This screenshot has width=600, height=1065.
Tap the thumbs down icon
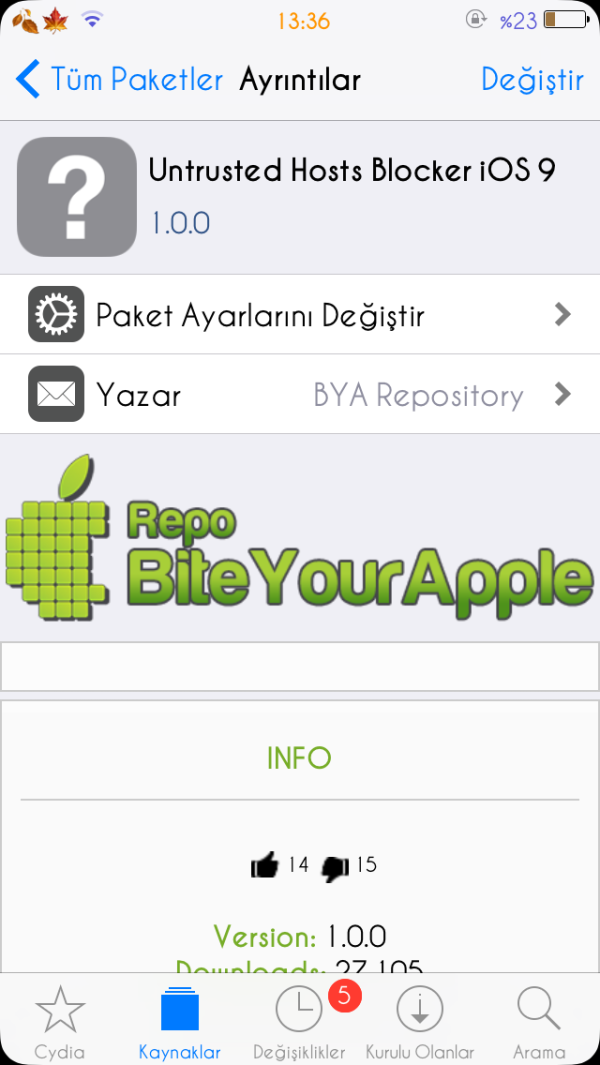334,868
